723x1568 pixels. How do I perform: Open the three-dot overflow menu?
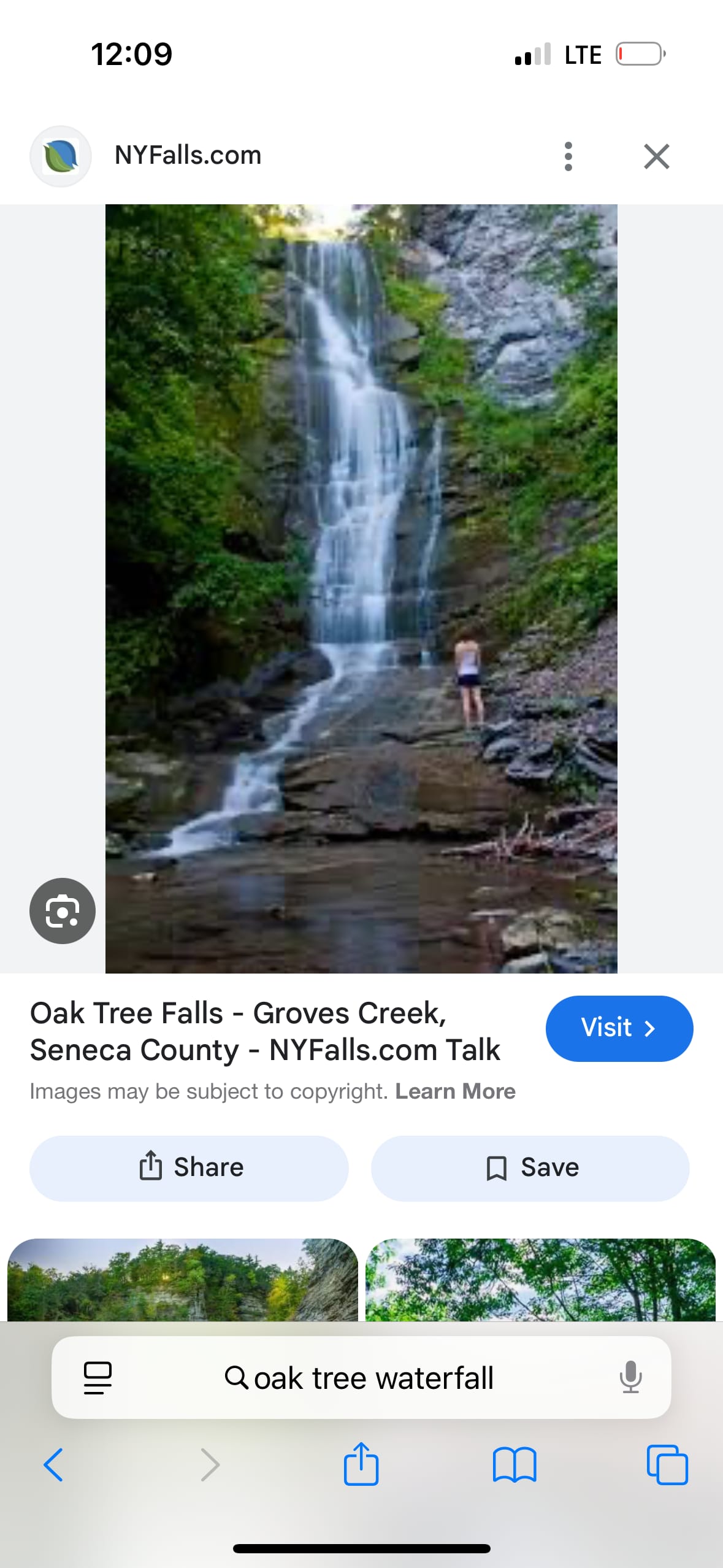click(x=568, y=156)
